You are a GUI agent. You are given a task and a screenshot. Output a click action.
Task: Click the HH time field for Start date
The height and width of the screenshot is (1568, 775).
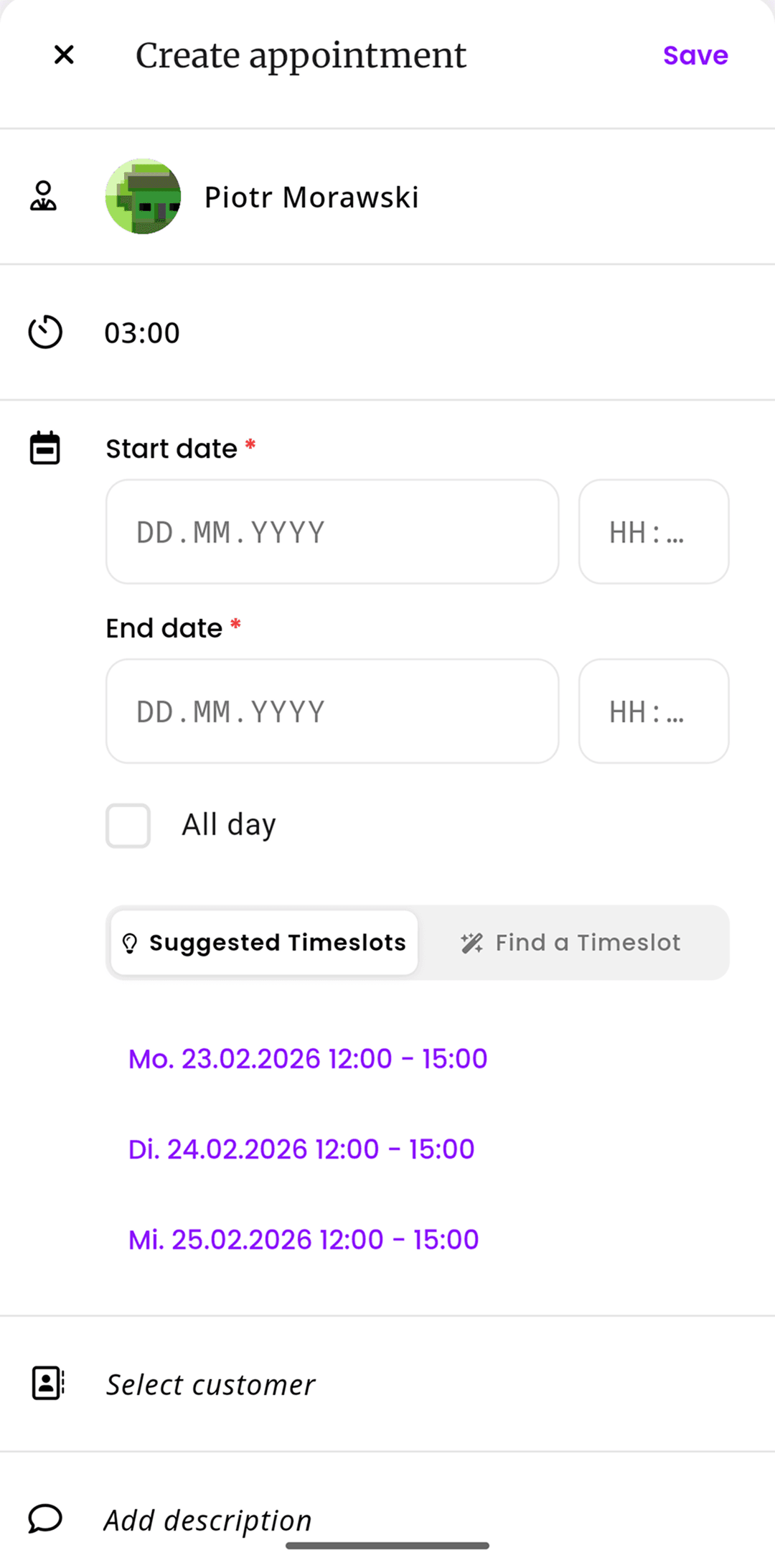pos(653,531)
